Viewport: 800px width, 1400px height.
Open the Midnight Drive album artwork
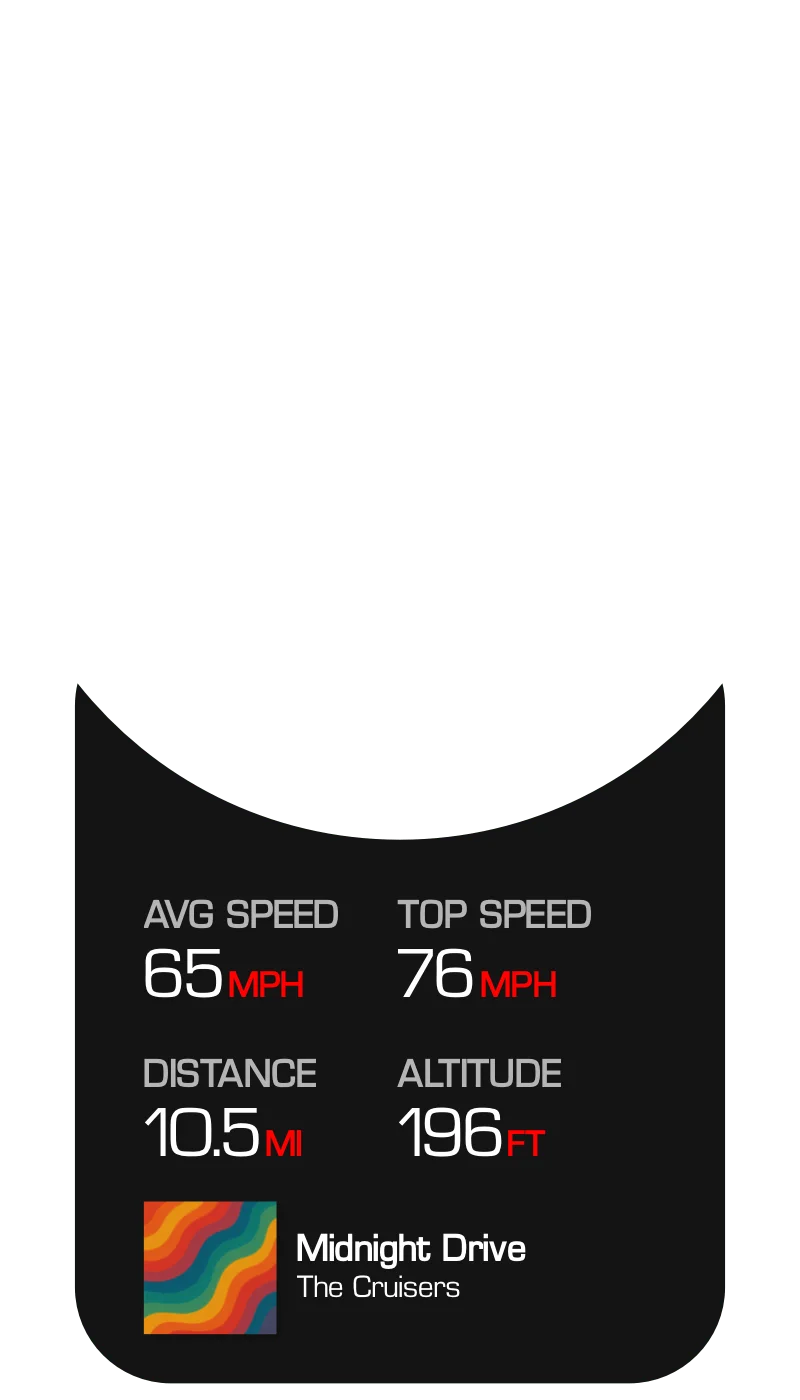(x=211, y=1268)
